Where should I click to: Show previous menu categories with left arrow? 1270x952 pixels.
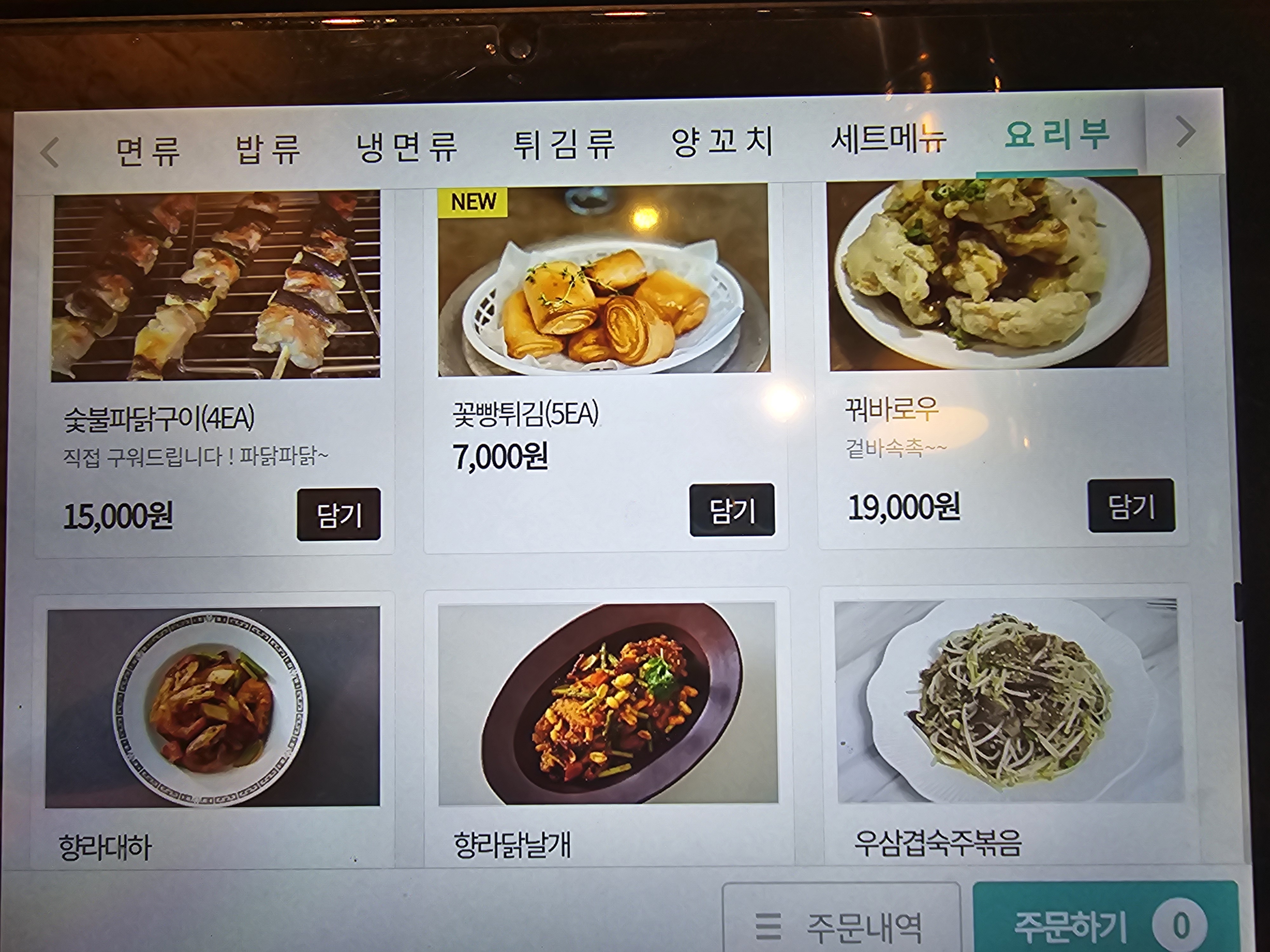(x=50, y=153)
